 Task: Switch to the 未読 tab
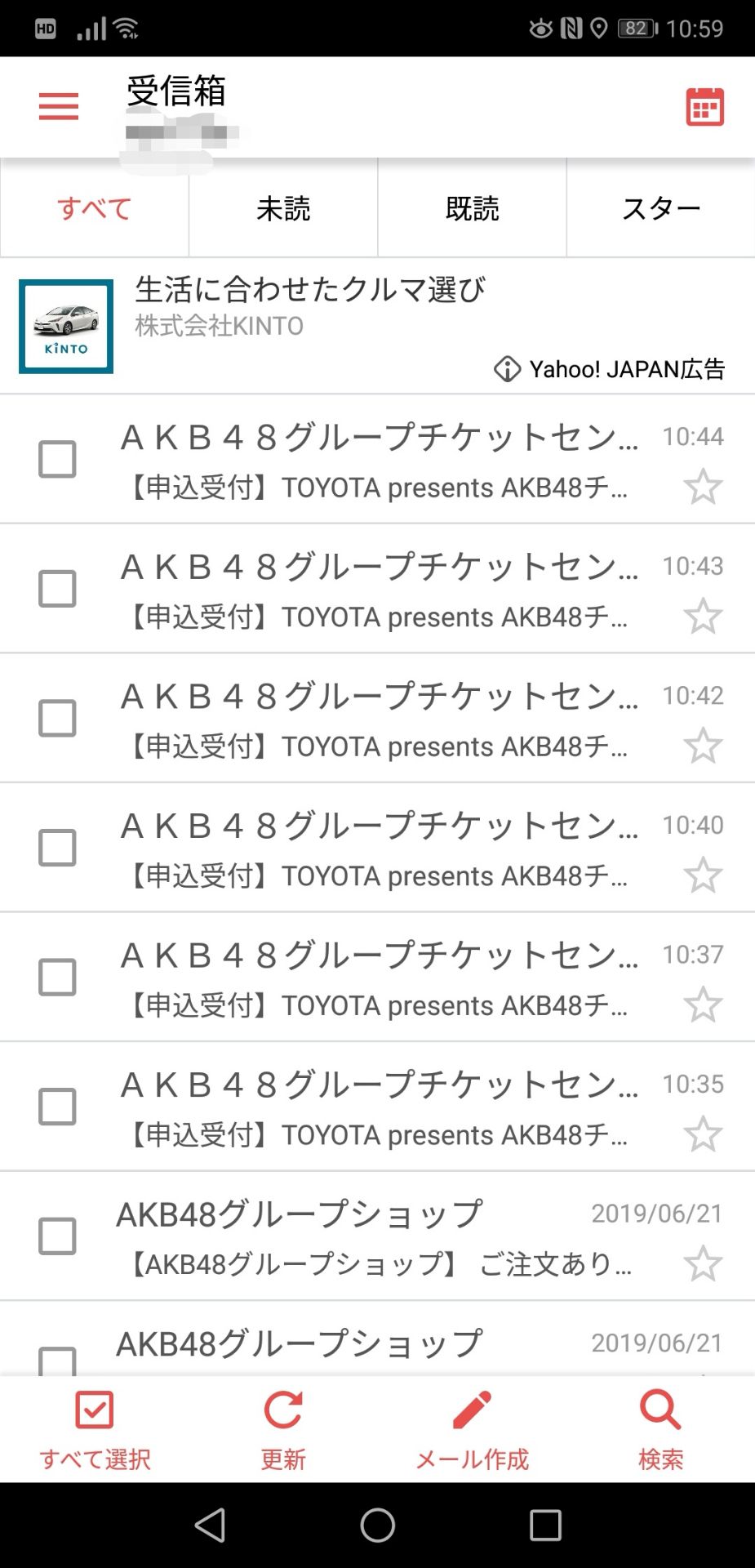pos(283,208)
